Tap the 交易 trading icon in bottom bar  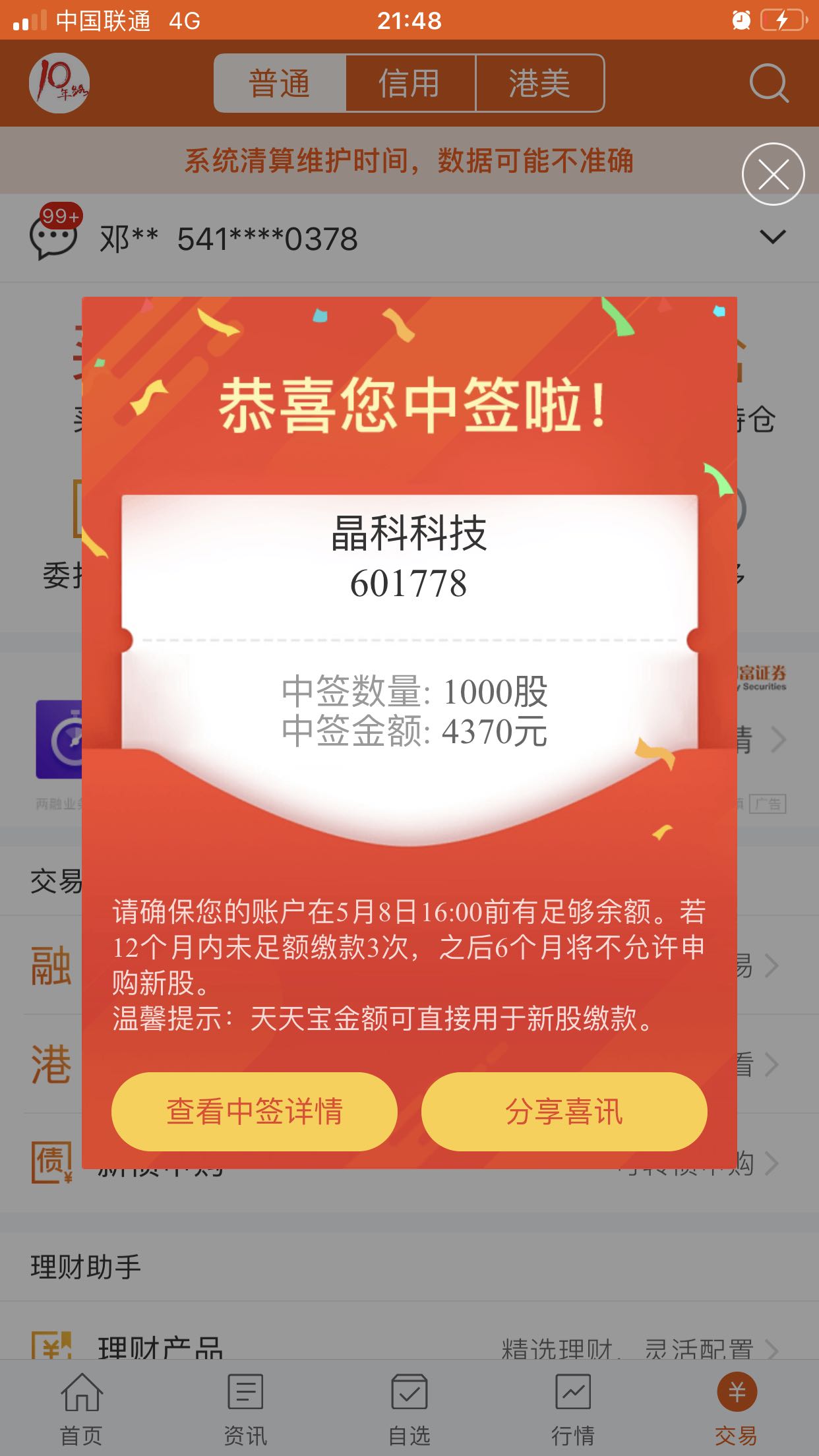pyautogui.click(x=735, y=1398)
